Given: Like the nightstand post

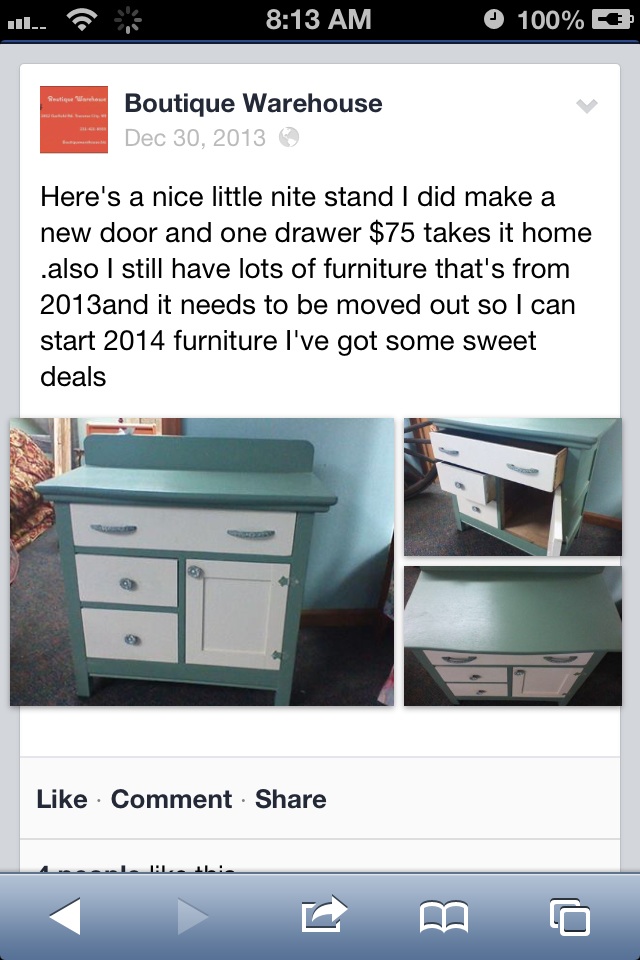Looking at the screenshot, I should pos(62,799).
